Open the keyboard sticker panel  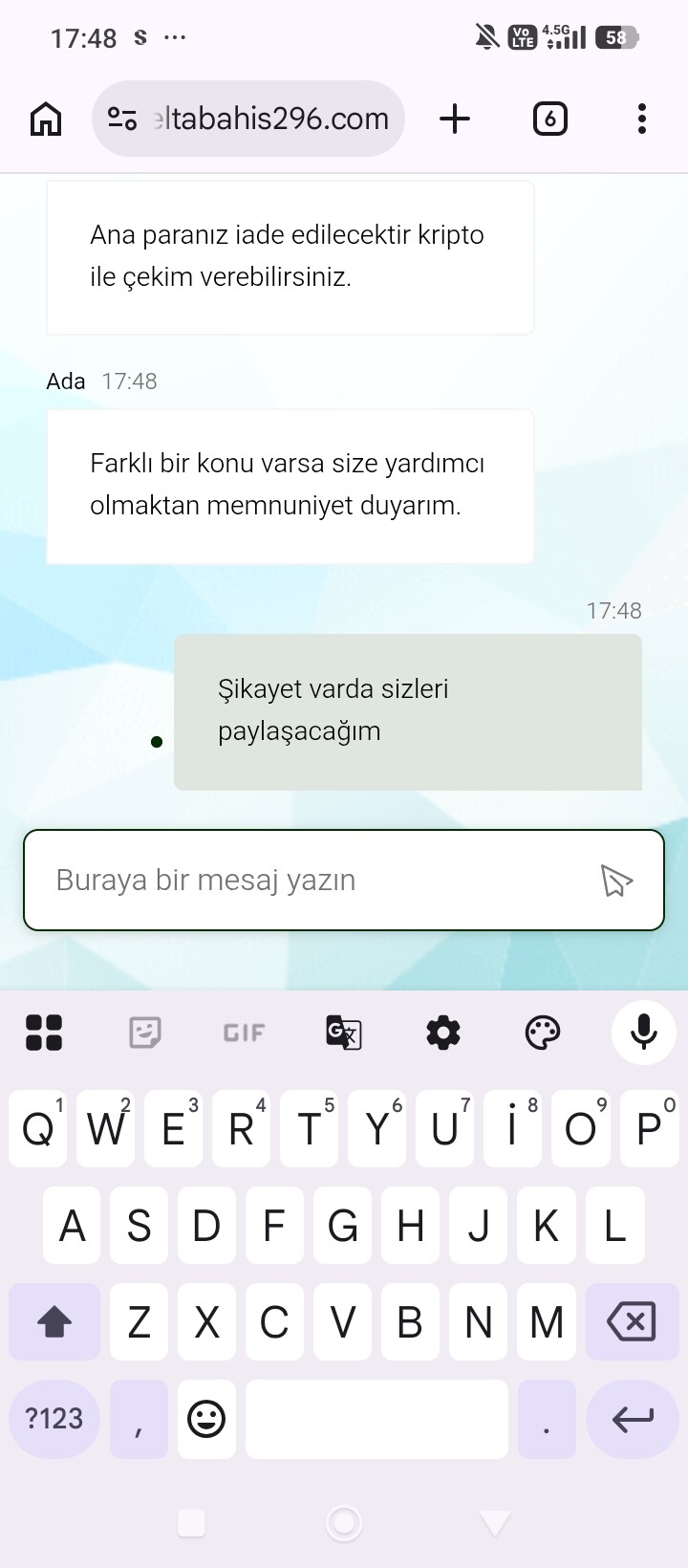point(144,1033)
